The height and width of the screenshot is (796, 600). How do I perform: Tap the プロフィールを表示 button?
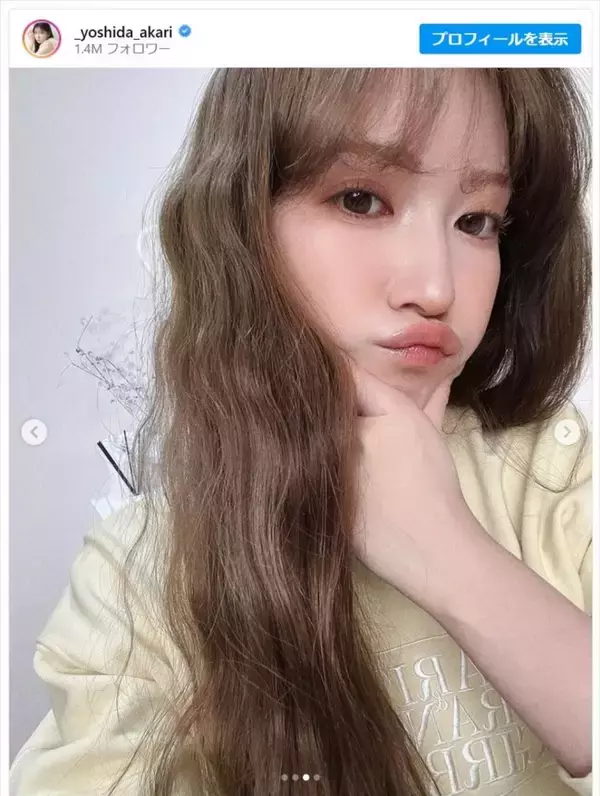pos(499,39)
